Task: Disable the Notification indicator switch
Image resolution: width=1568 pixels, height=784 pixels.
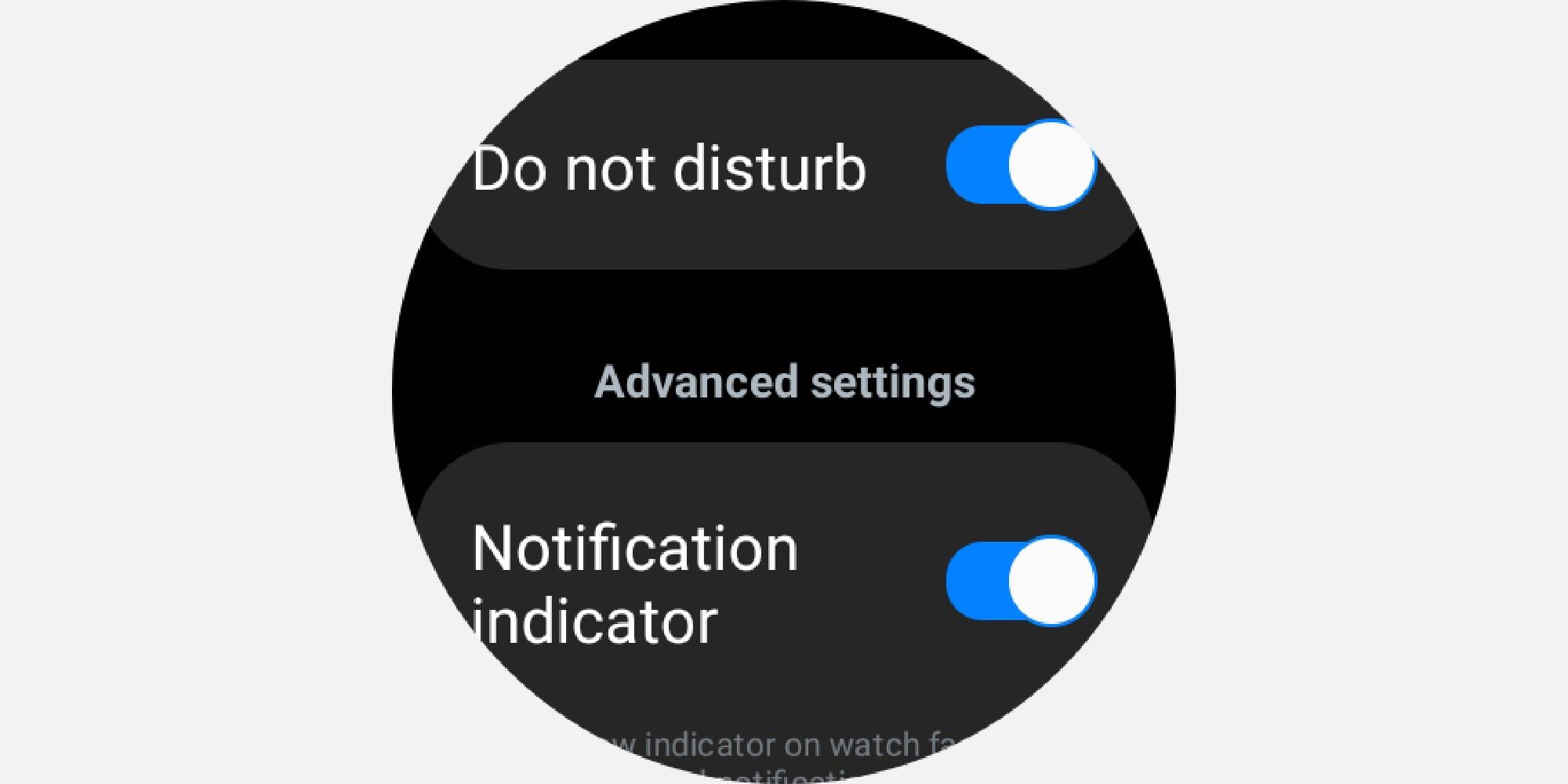Action: 1019,581
